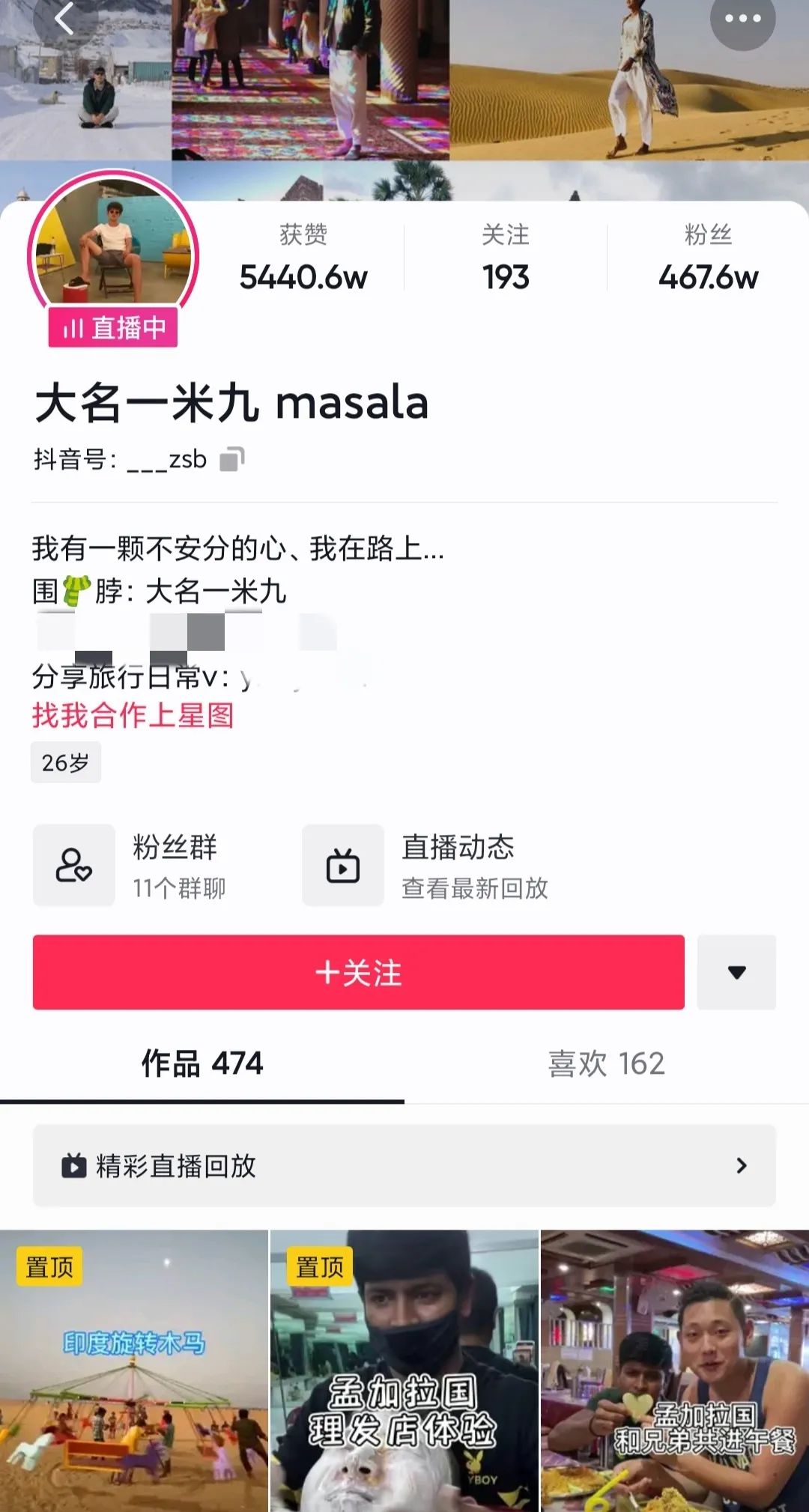Tap the 粉丝 467.6w follower count
The height and width of the screenshot is (1512, 809).
point(709,256)
